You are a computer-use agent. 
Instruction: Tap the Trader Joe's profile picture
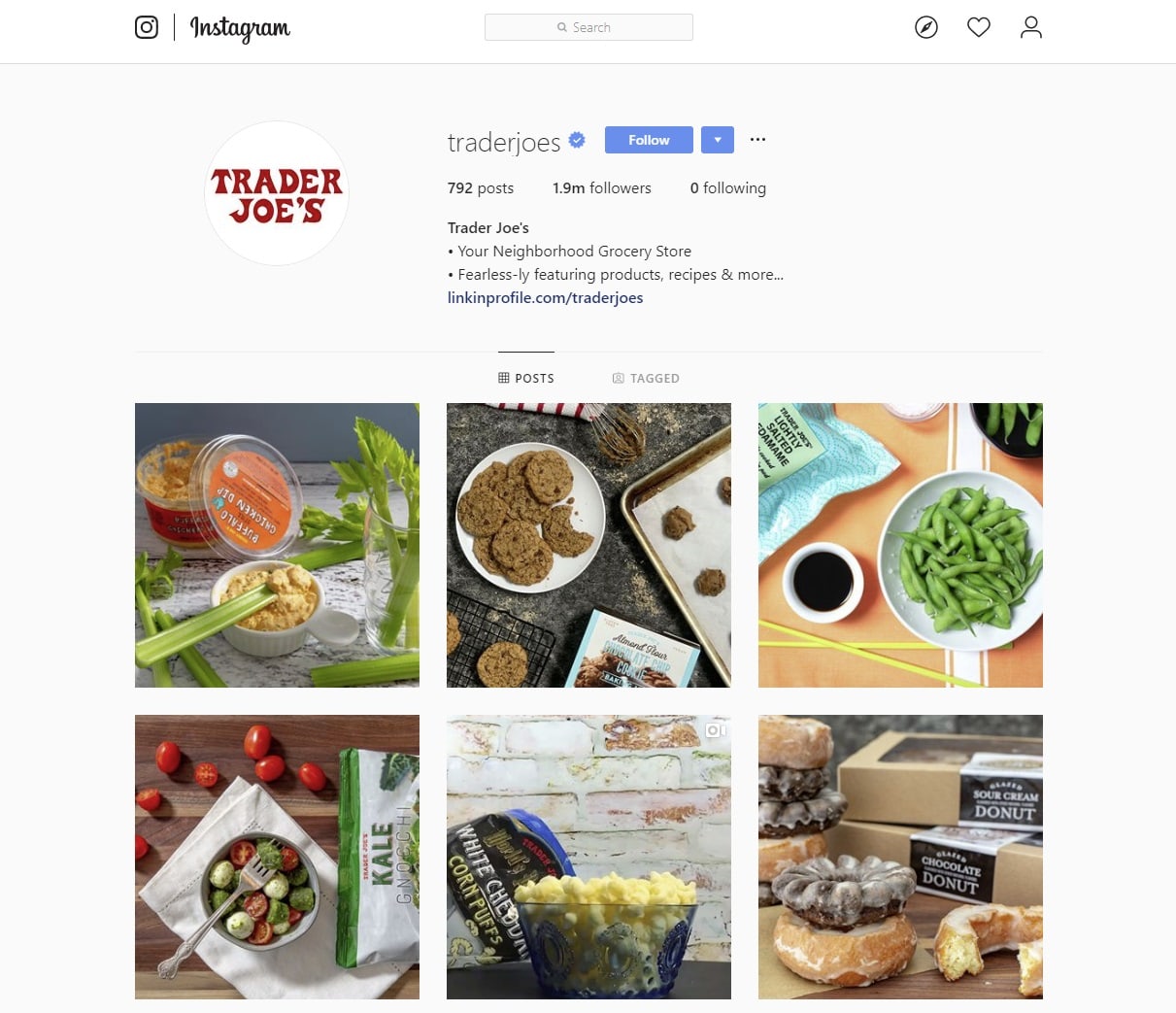(277, 193)
